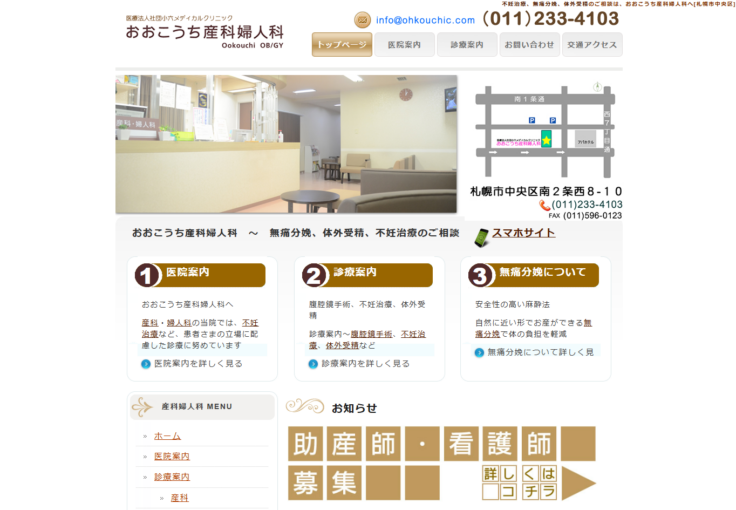Select 医院案内 in the side menu
This screenshot has width=736, height=510.
pos(172,456)
